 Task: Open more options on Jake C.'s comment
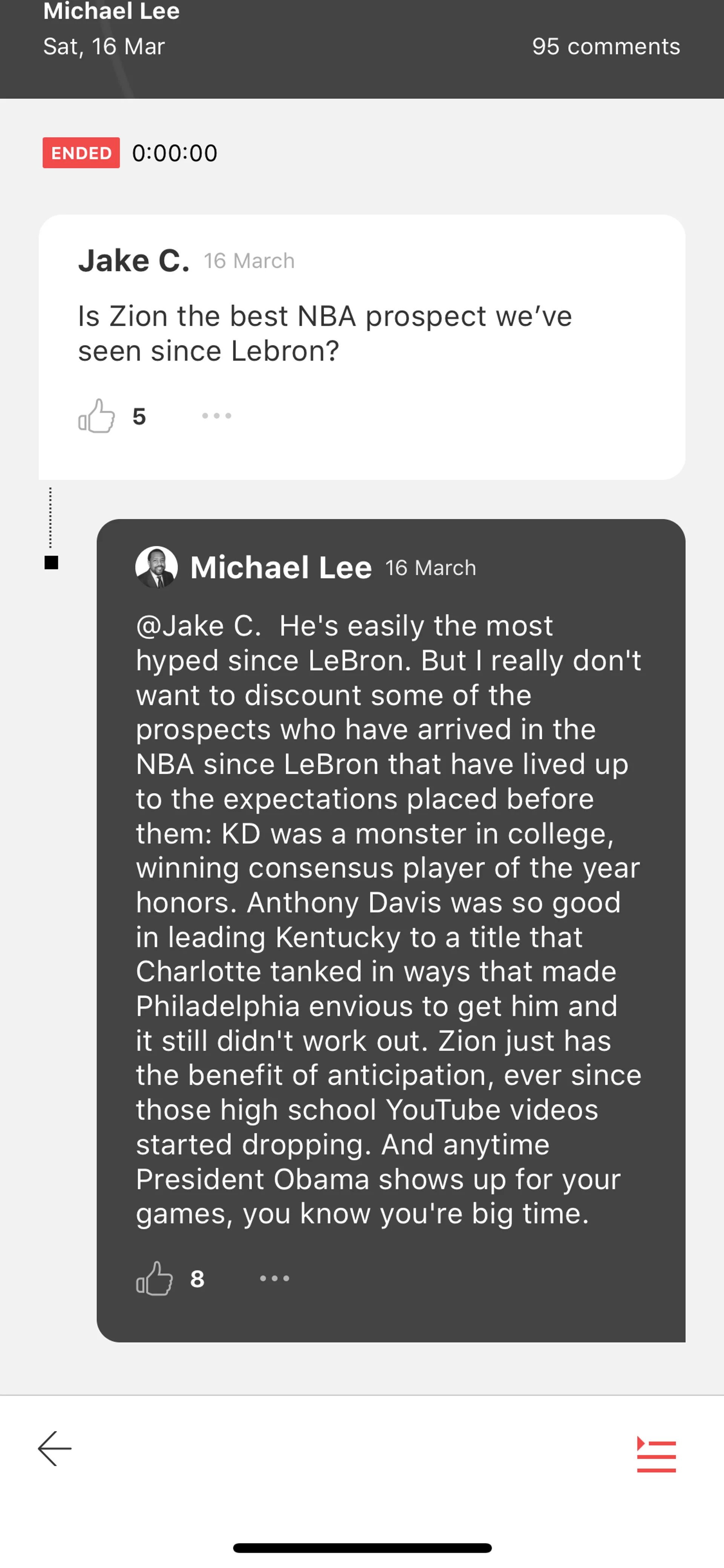pos(216,416)
